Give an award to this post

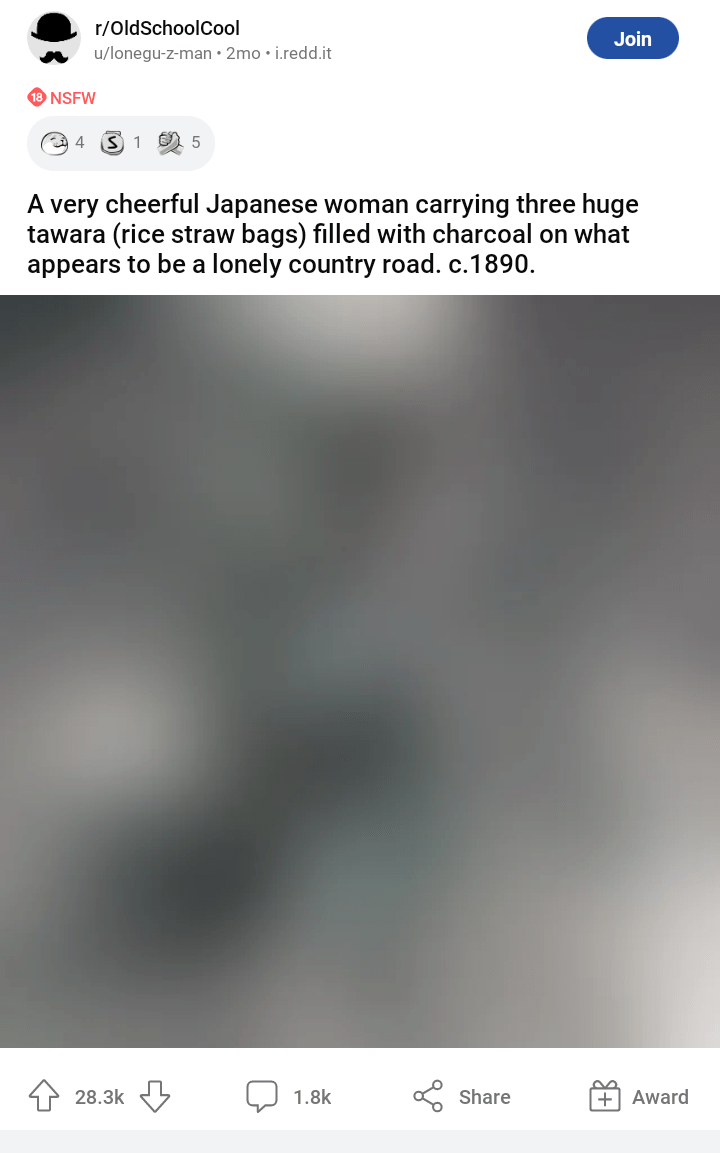(x=639, y=1096)
